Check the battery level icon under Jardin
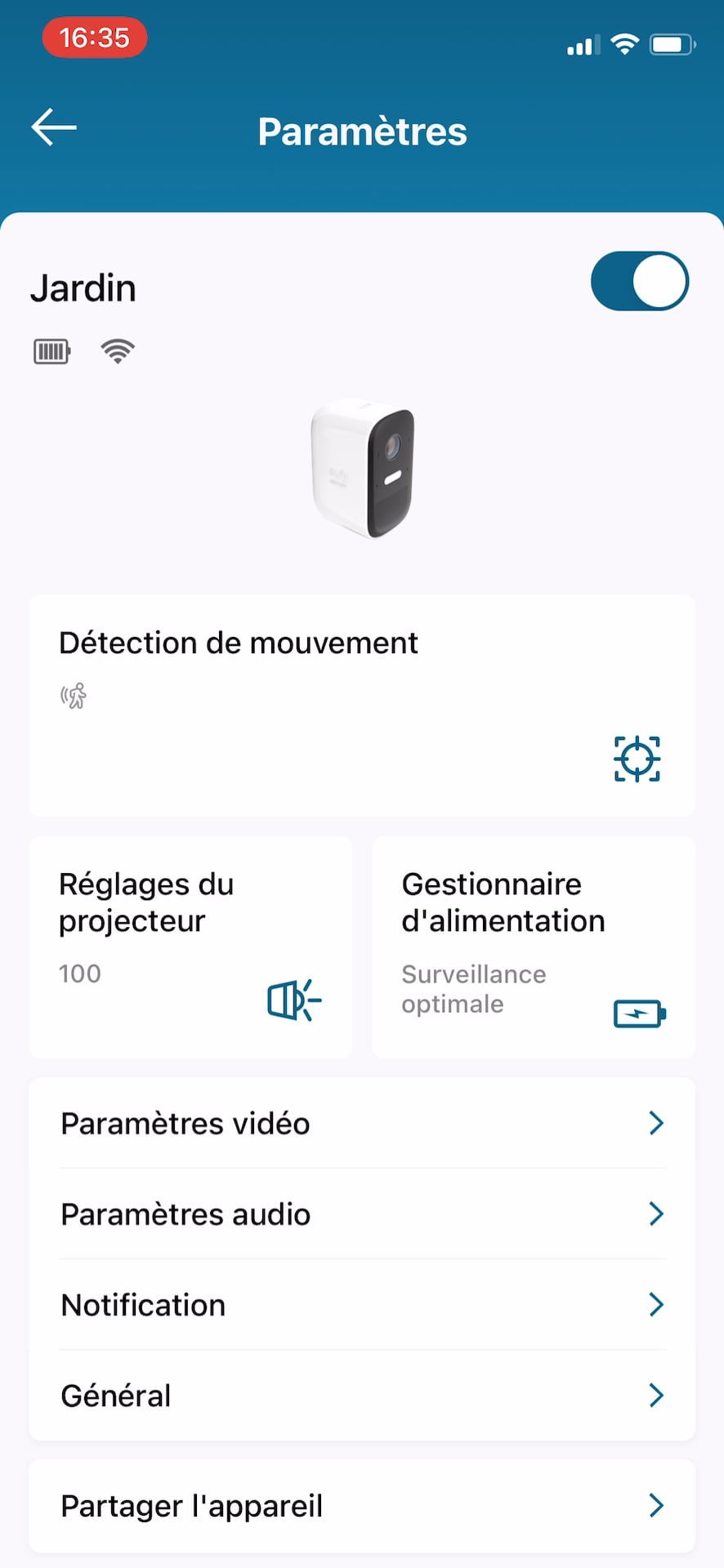This screenshot has height=1568, width=724. (51, 351)
